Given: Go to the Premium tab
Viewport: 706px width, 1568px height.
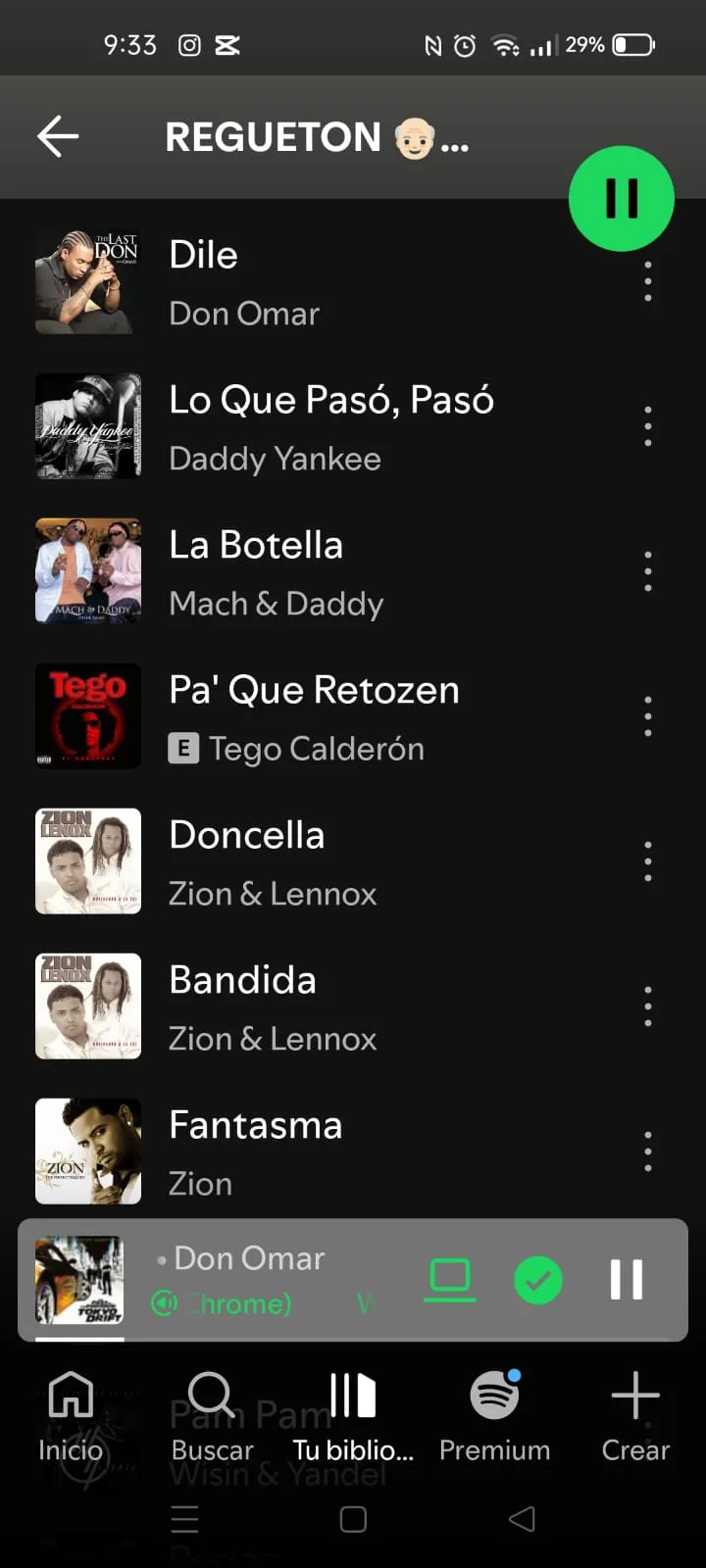Looking at the screenshot, I should tap(494, 1416).
